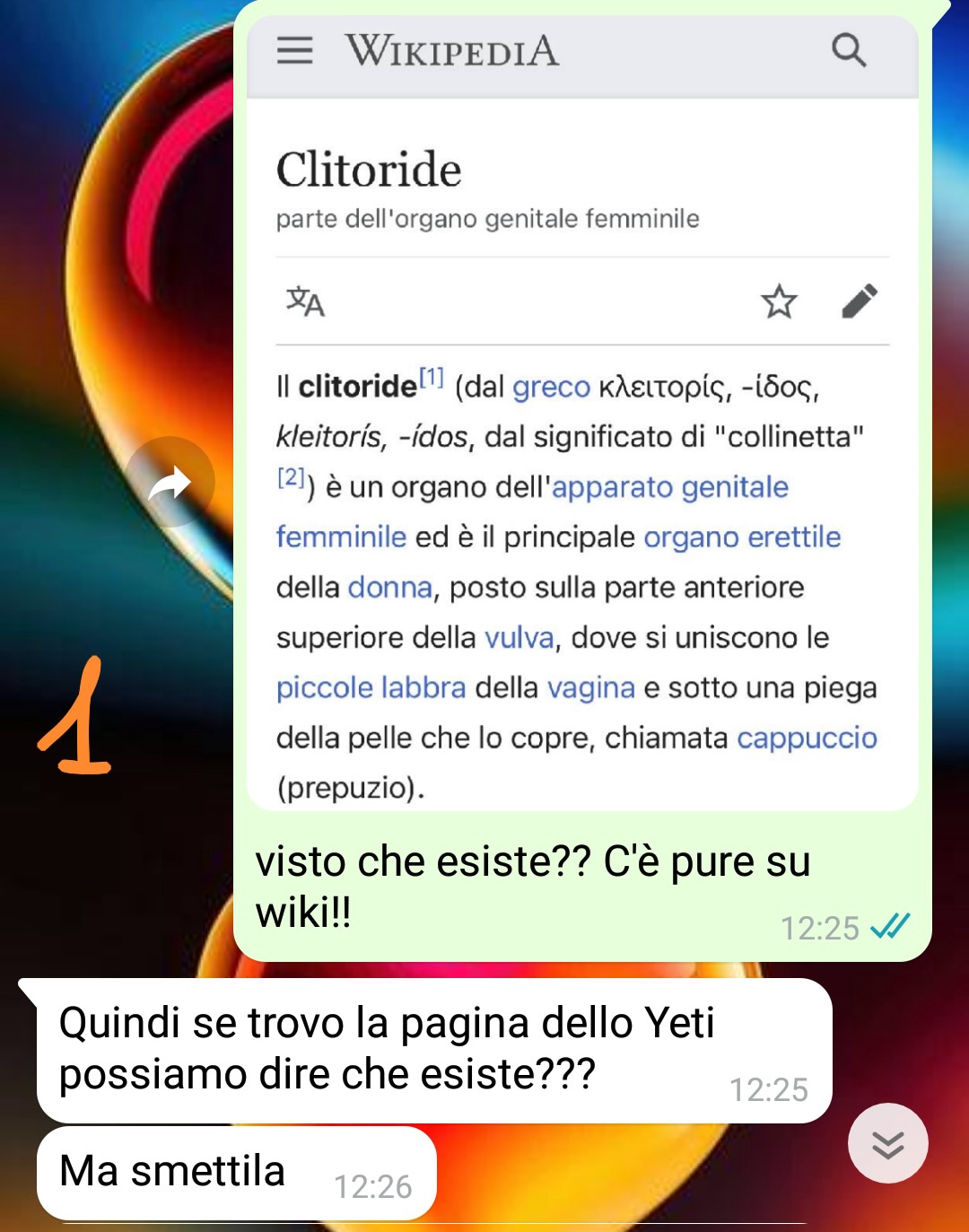This screenshot has width=969, height=1232.
Task: Open the cappuccio link
Action: pos(807,738)
